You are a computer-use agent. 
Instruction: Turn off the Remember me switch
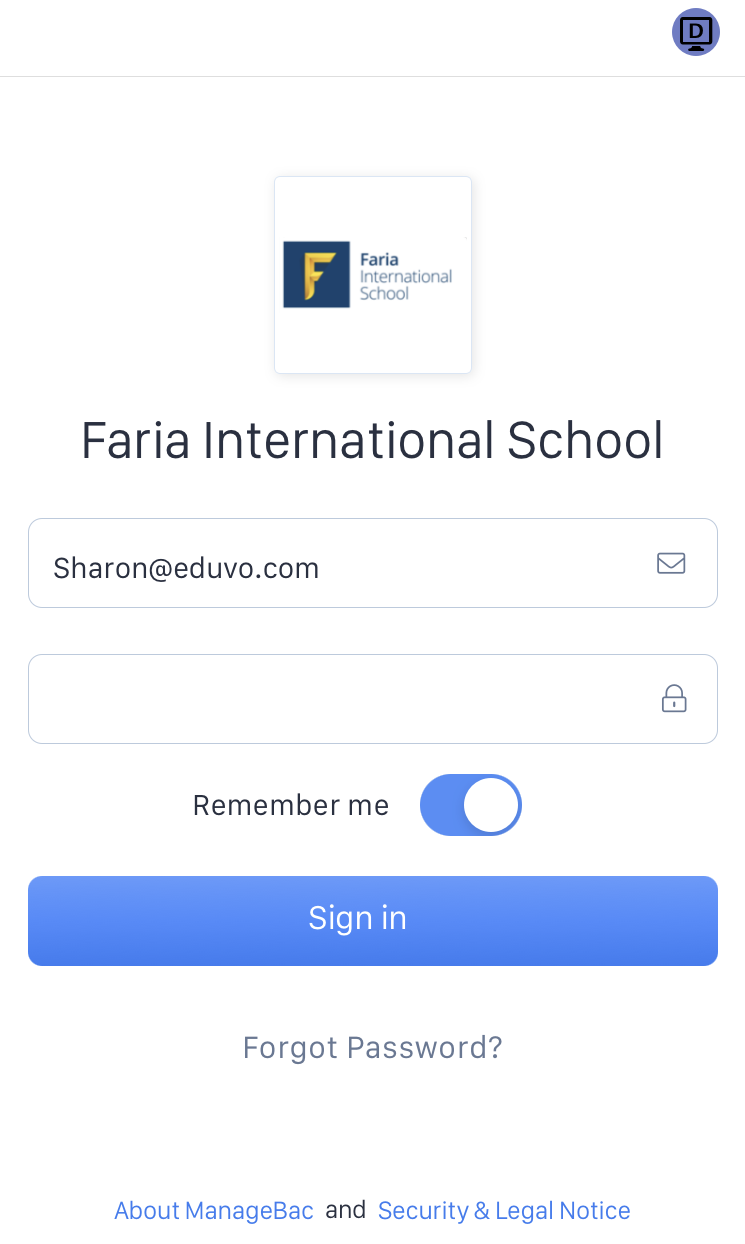pyautogui.click(x=471, y=805)
